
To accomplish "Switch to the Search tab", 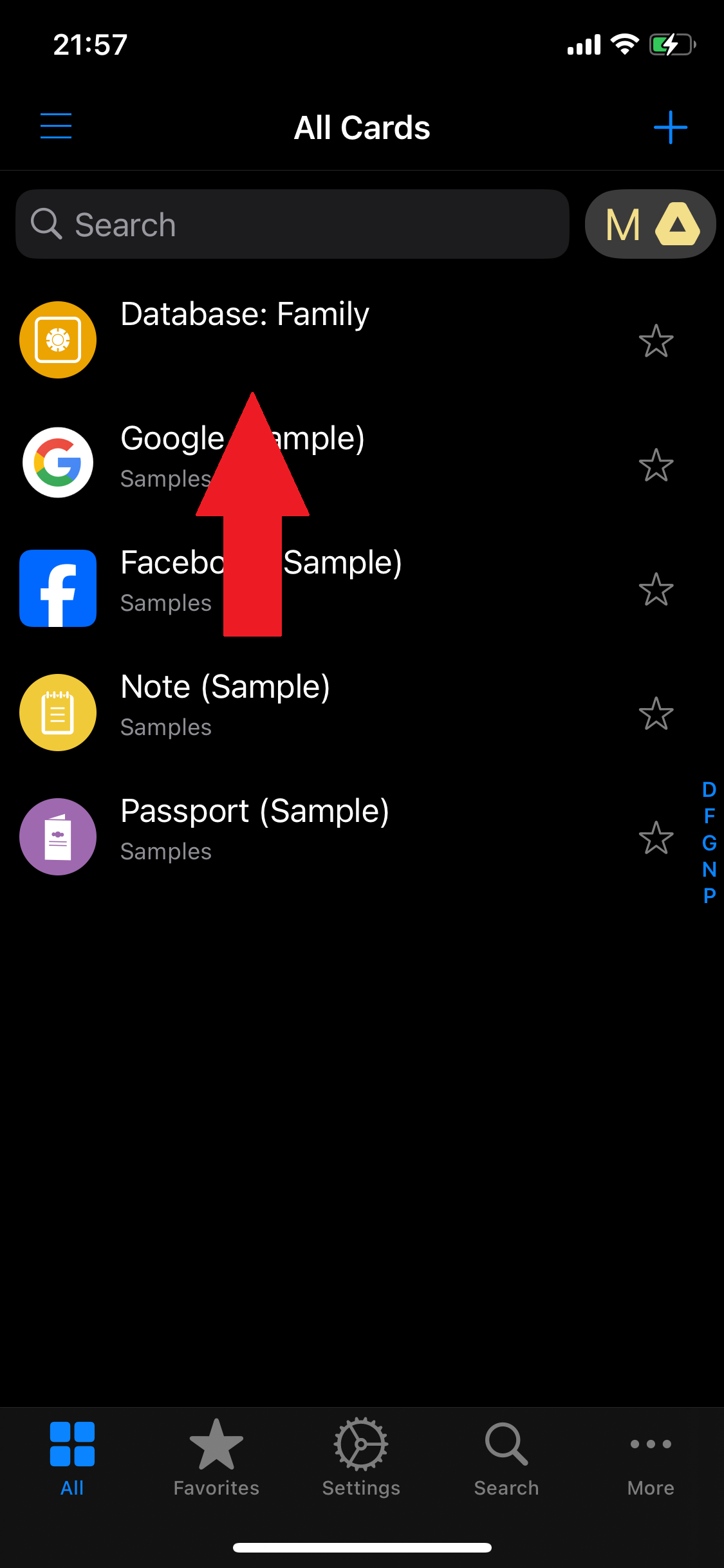I will [506, 1459].
